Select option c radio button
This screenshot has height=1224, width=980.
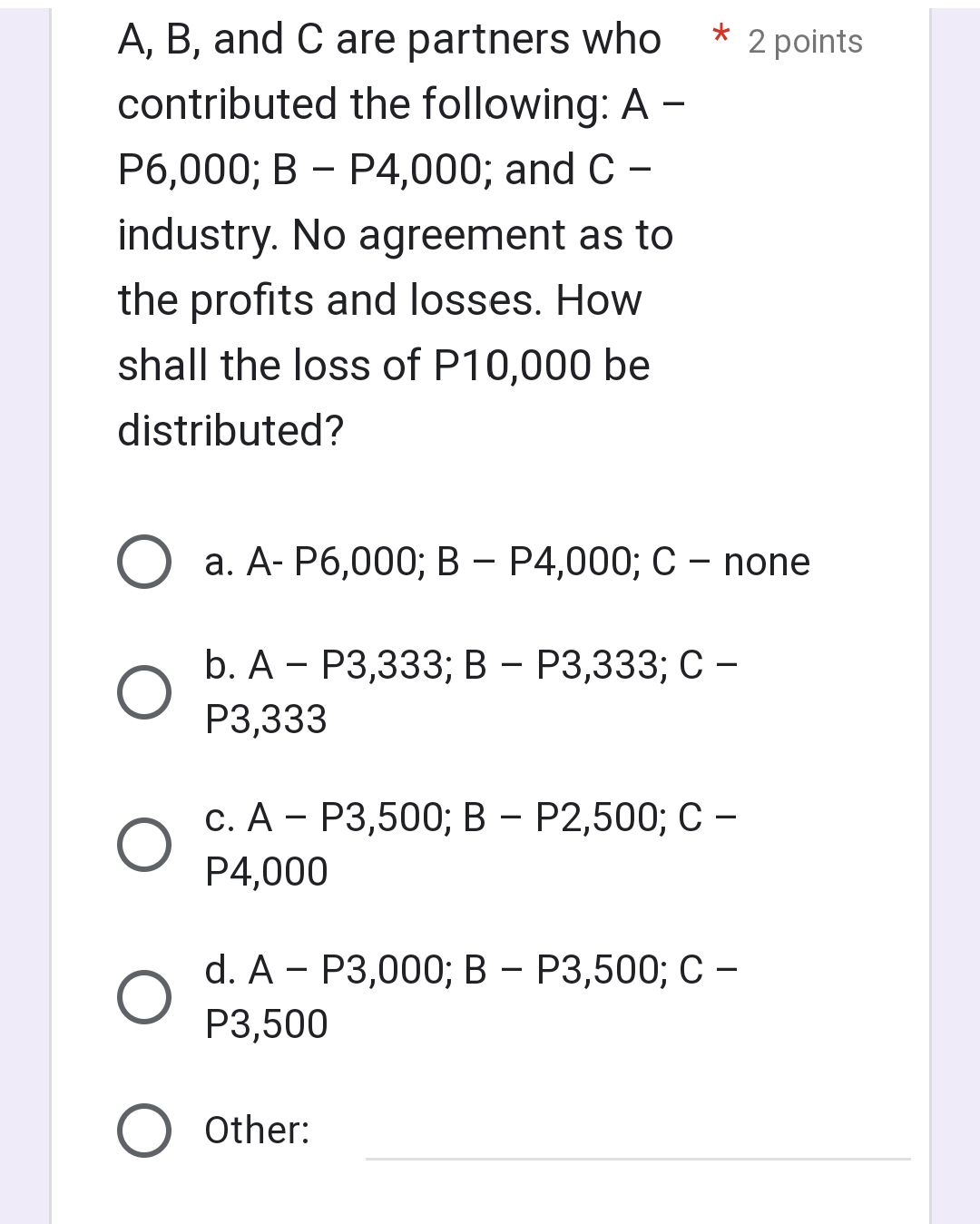145,844
